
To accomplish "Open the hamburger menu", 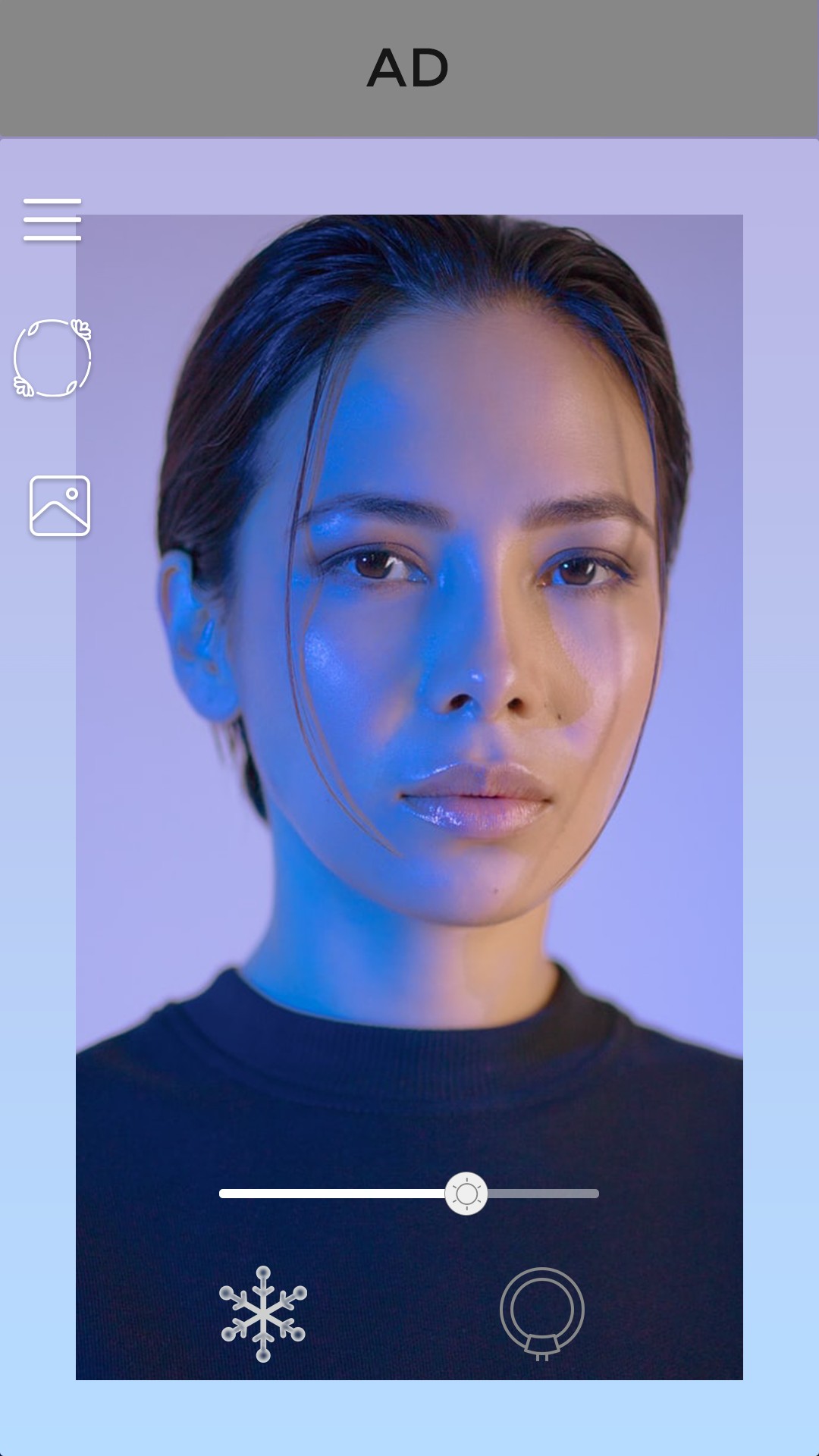I will point(52,220).
